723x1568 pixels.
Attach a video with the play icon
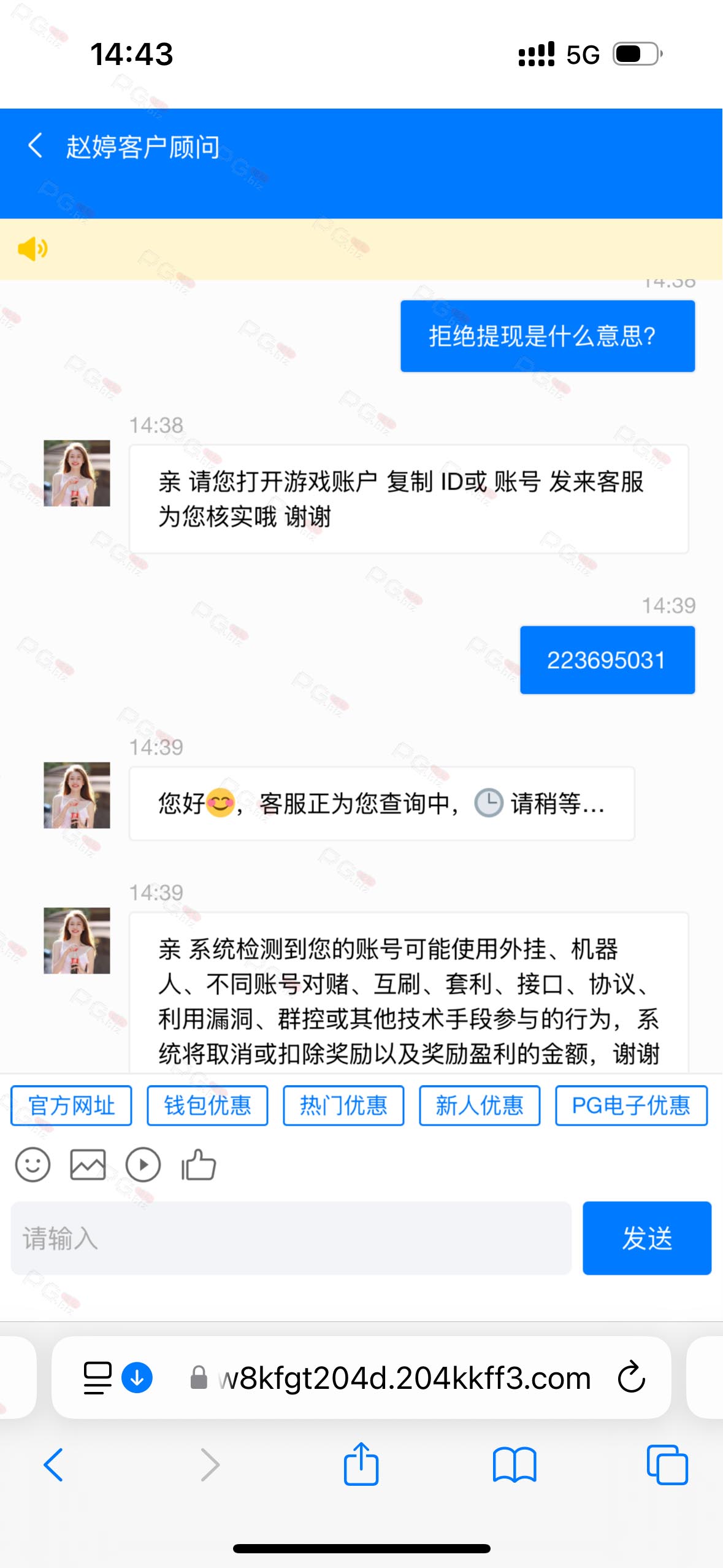[x=143, y=1164]
